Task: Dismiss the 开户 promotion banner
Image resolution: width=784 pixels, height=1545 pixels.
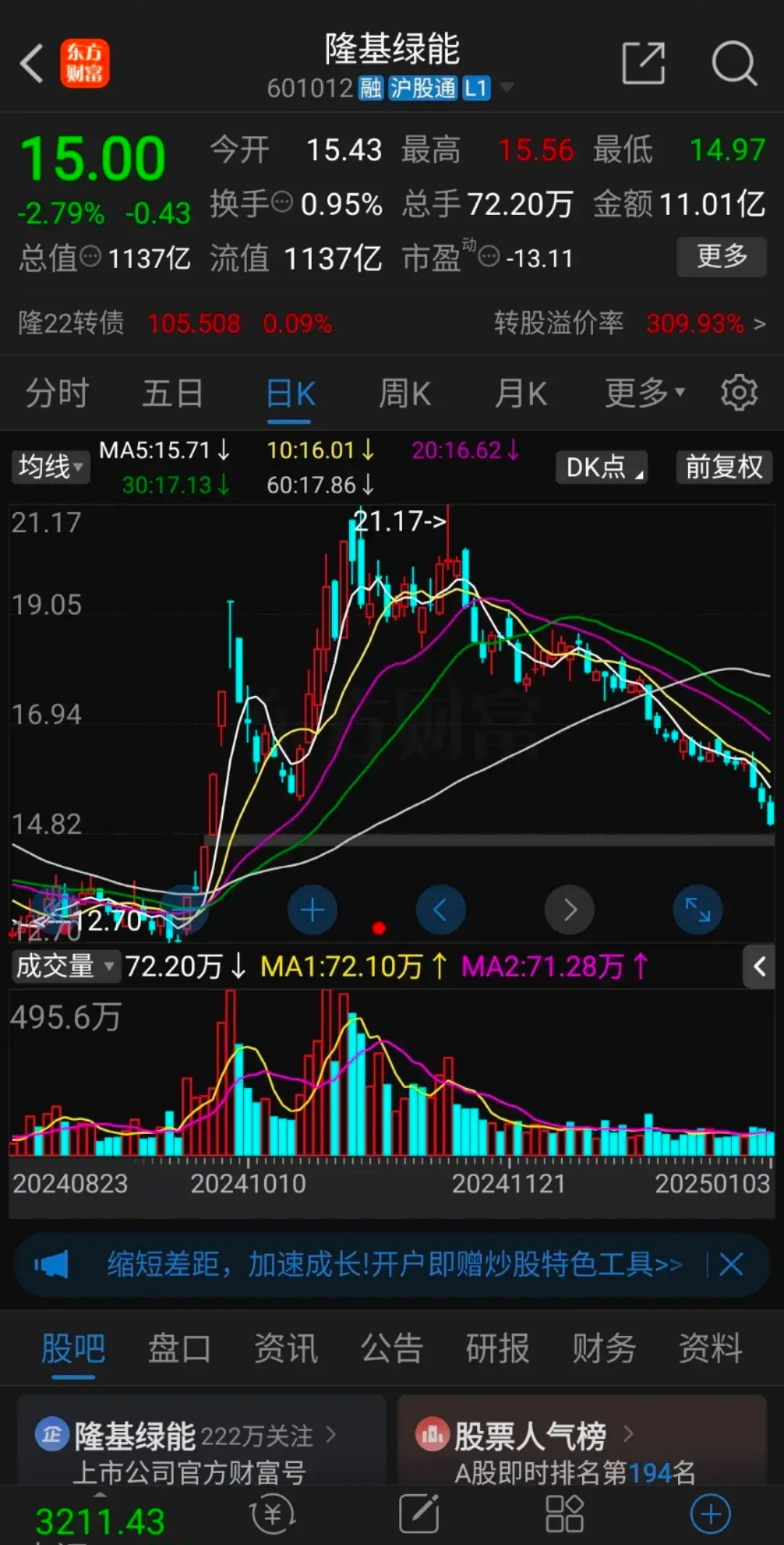Action: pyautogui.click(x=731, y=1265)
